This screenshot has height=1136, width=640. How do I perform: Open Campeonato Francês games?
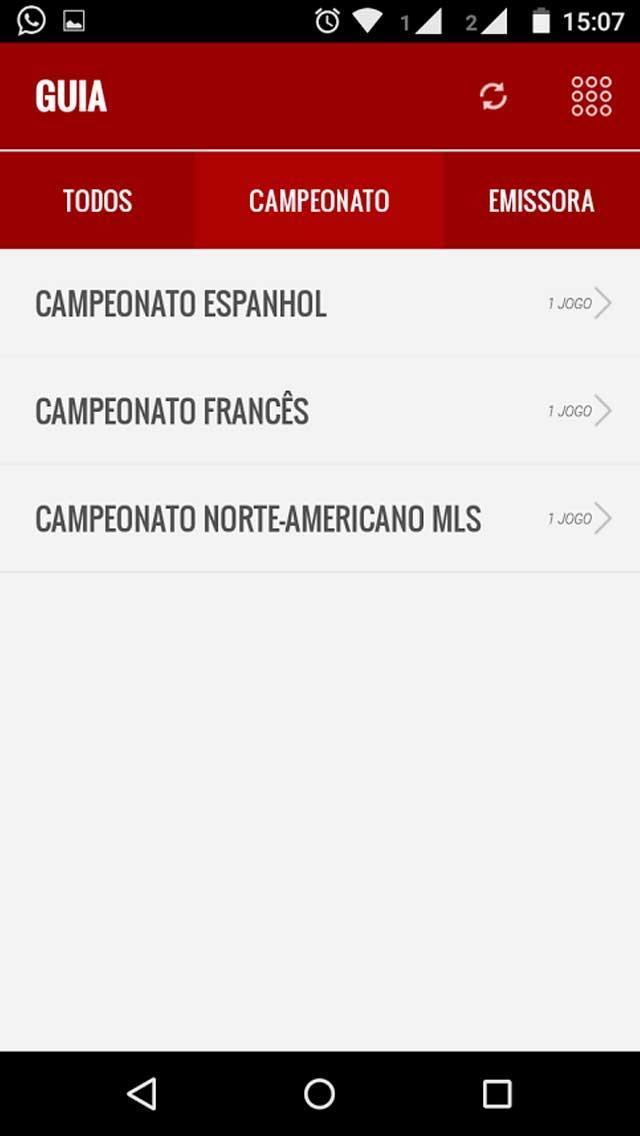pyautogui.click(x=320, y=411)
